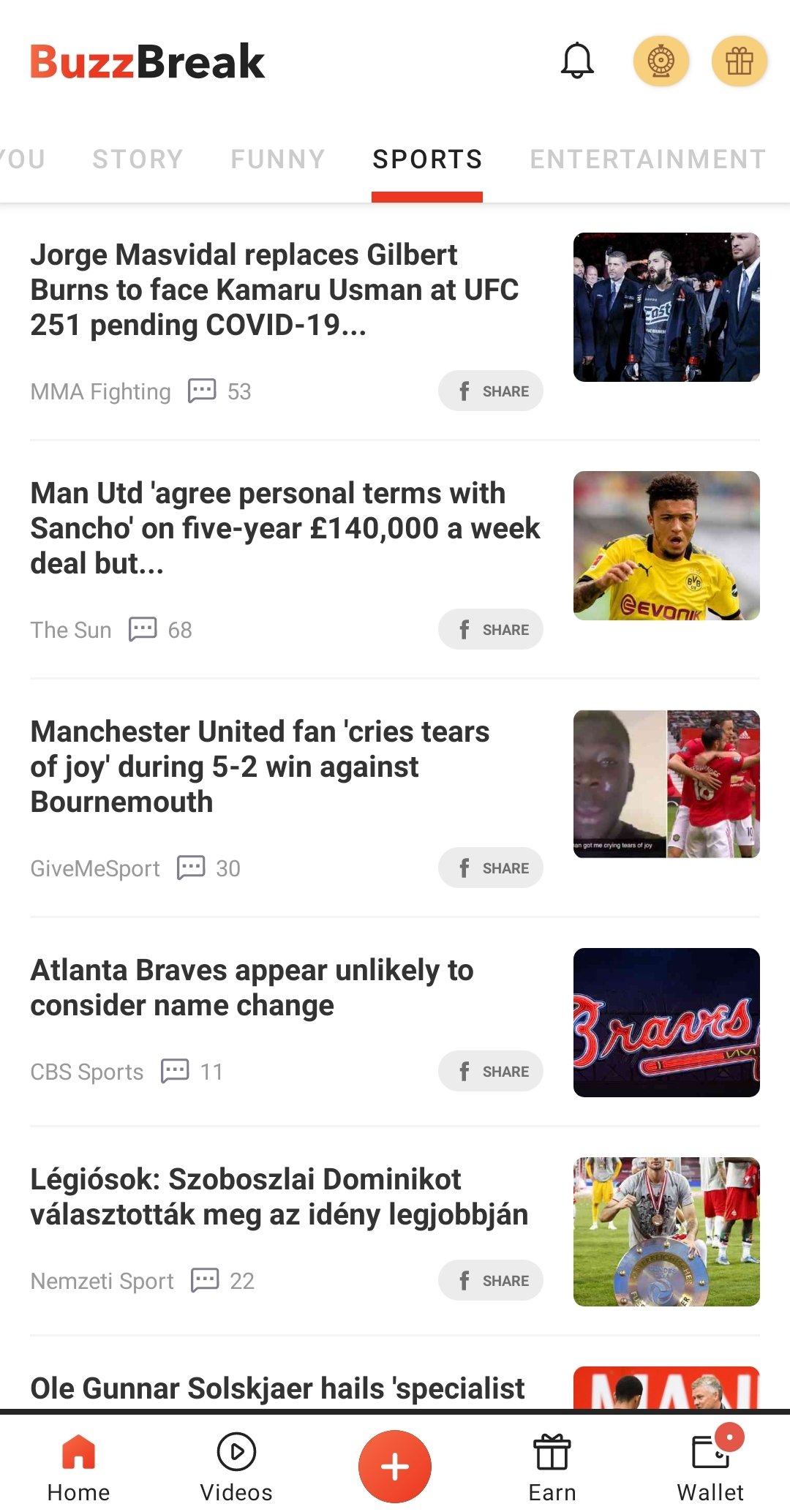
Task: Read the Man Utd Sancho personal terms story
Action: pos(285,528)
